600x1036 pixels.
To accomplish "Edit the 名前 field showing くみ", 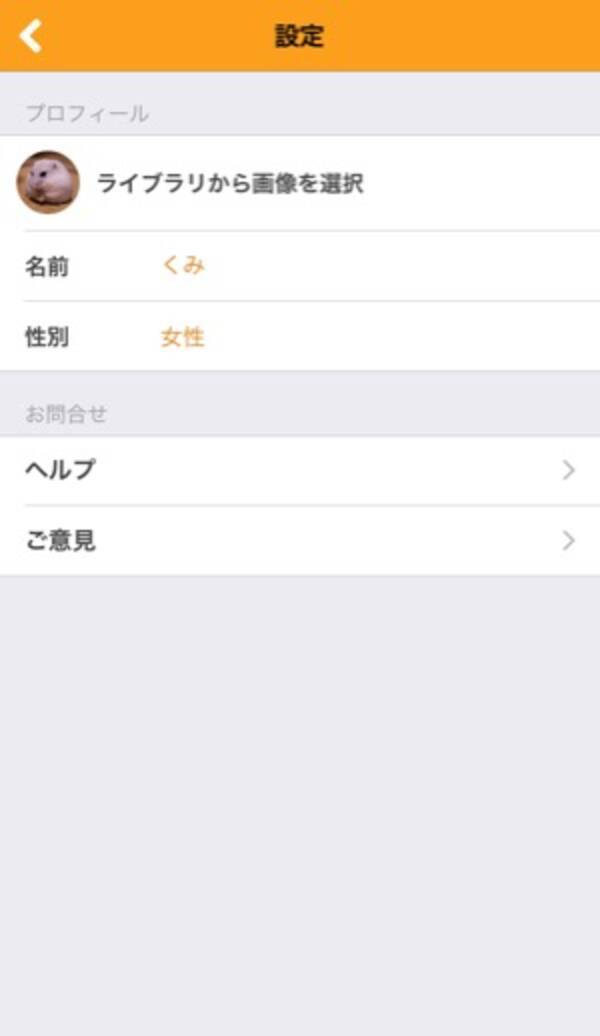I will 184,266.
